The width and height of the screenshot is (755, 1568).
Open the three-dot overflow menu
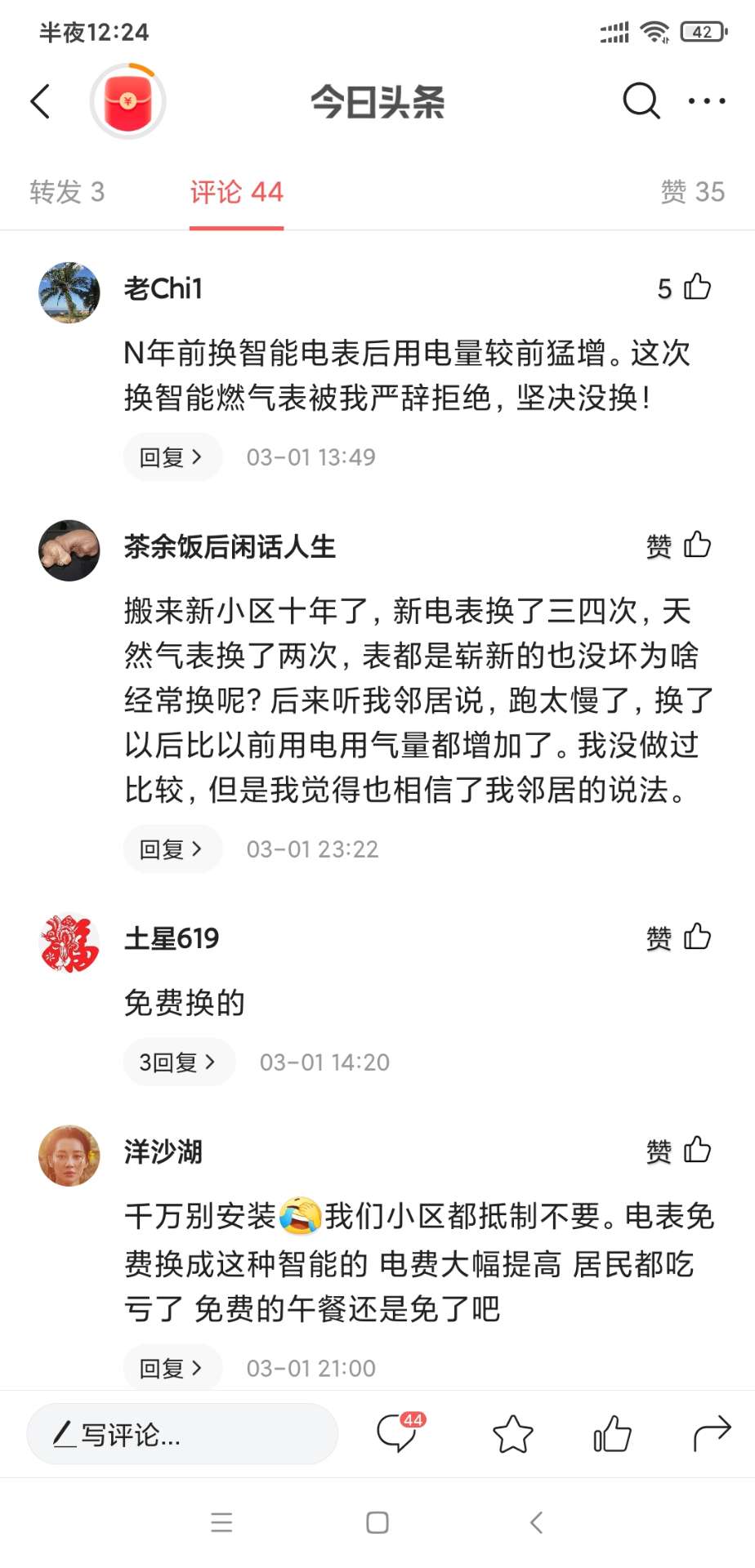[706, 102]
